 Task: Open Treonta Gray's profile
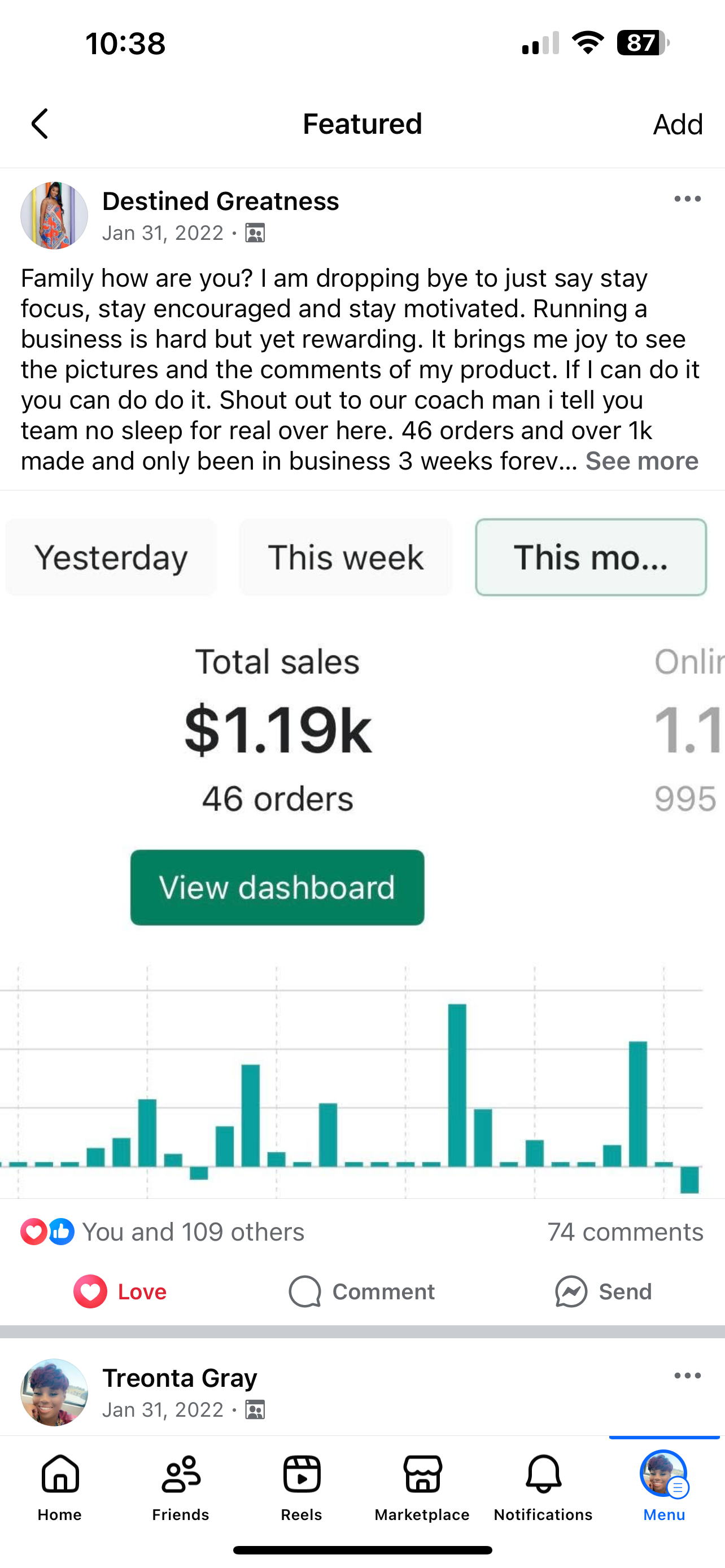[x=180, y=1377]
